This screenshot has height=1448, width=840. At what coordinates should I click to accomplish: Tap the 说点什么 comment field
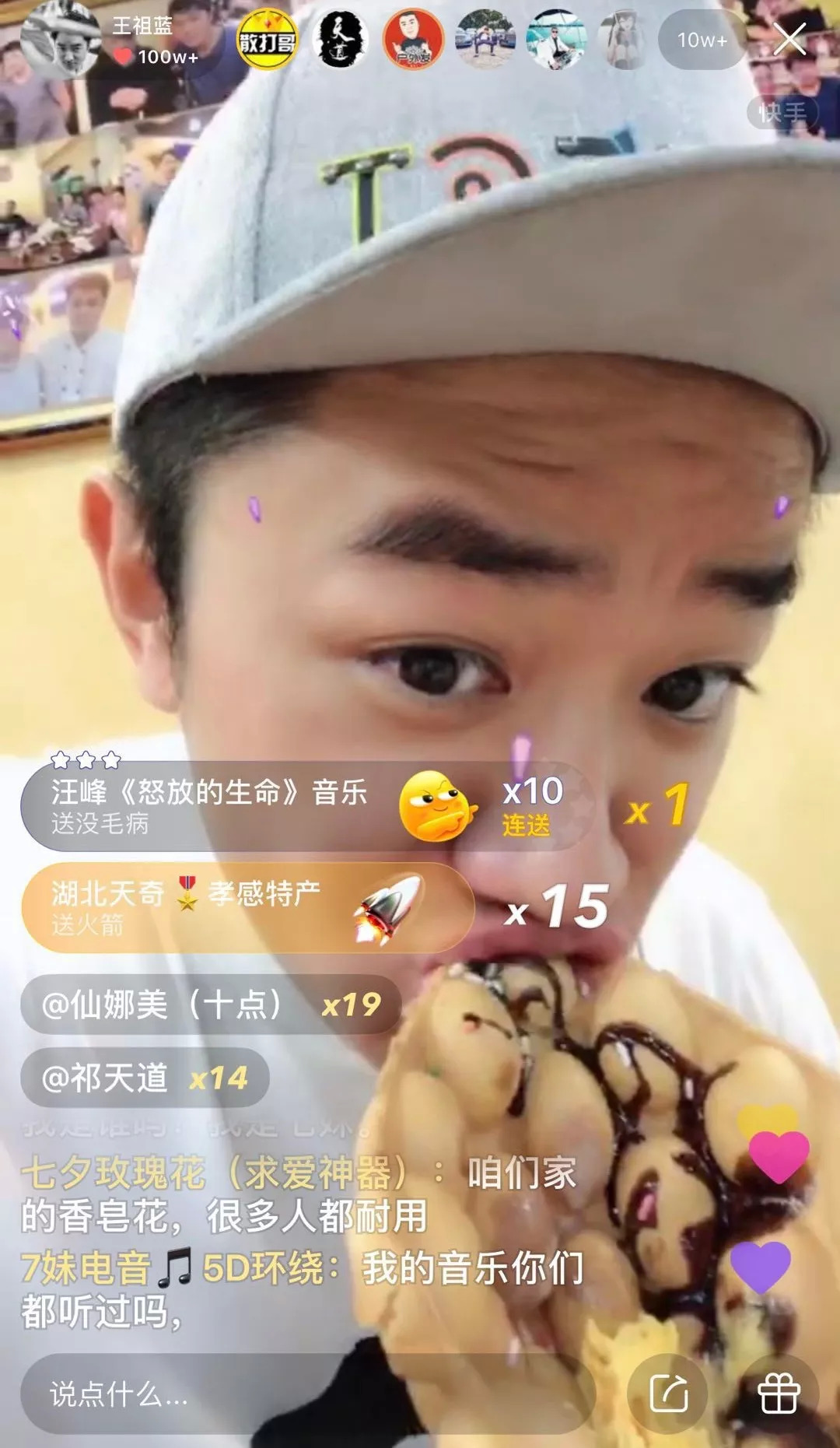(x=308, y=1394)
